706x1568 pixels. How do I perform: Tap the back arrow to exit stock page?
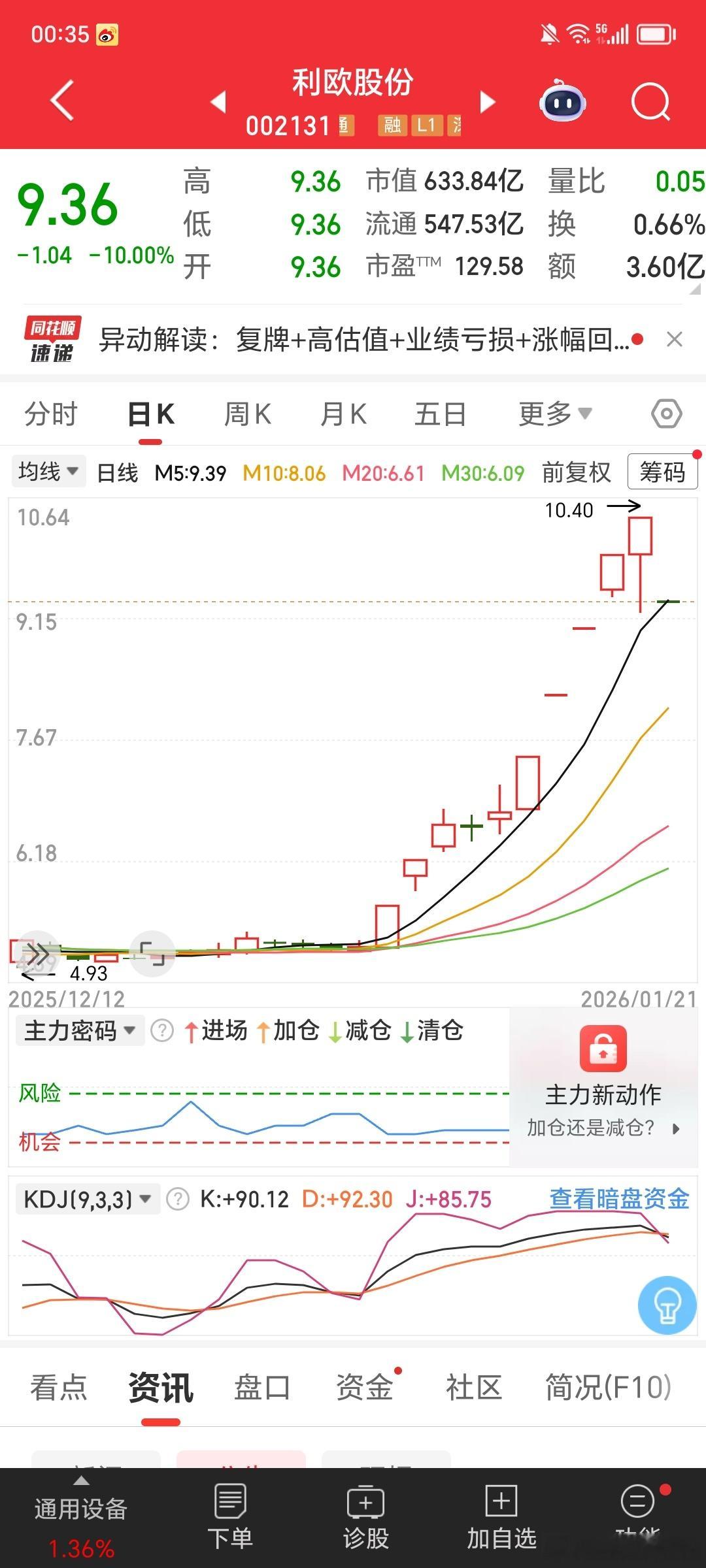coord(62,101)
